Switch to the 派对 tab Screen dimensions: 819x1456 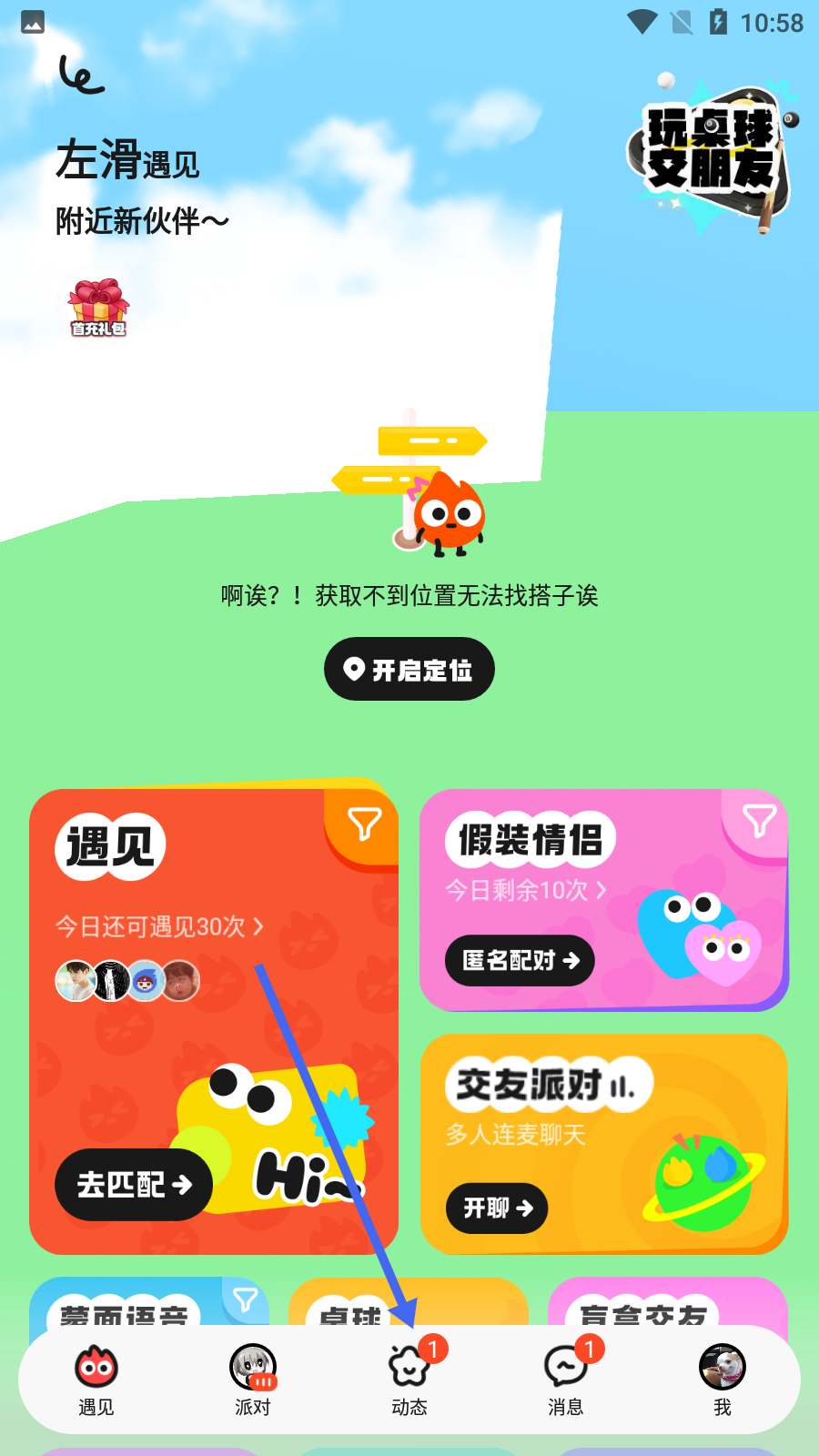coord(253,1380)
